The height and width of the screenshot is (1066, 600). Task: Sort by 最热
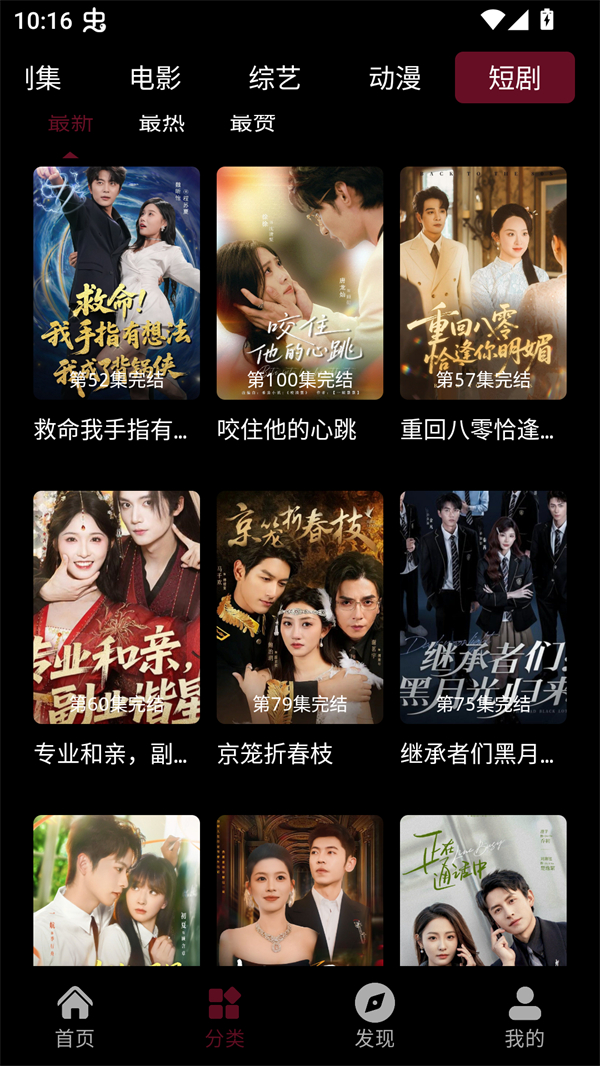coord(161,124)
